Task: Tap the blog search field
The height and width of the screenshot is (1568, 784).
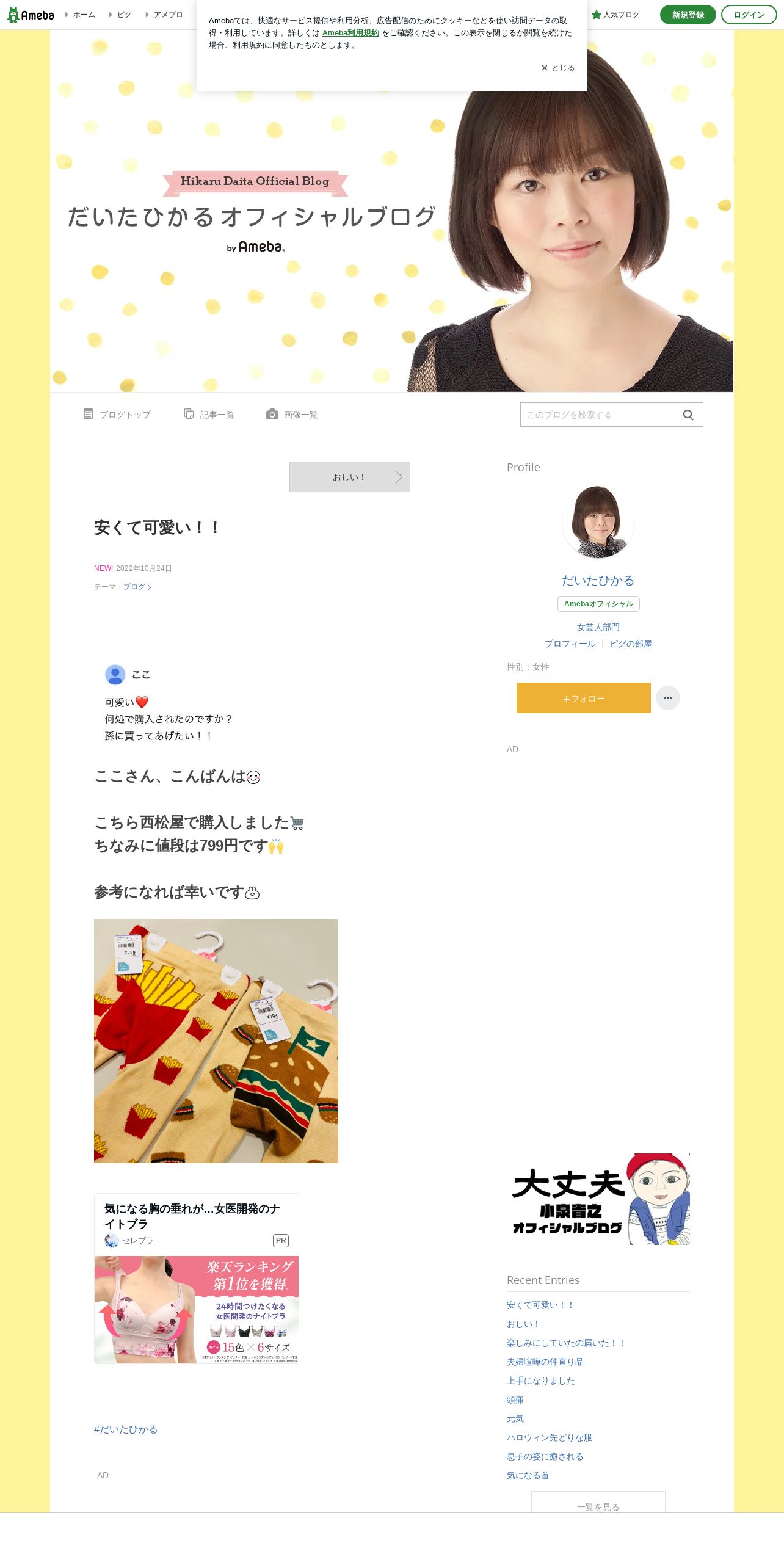Action: [598, 415]
